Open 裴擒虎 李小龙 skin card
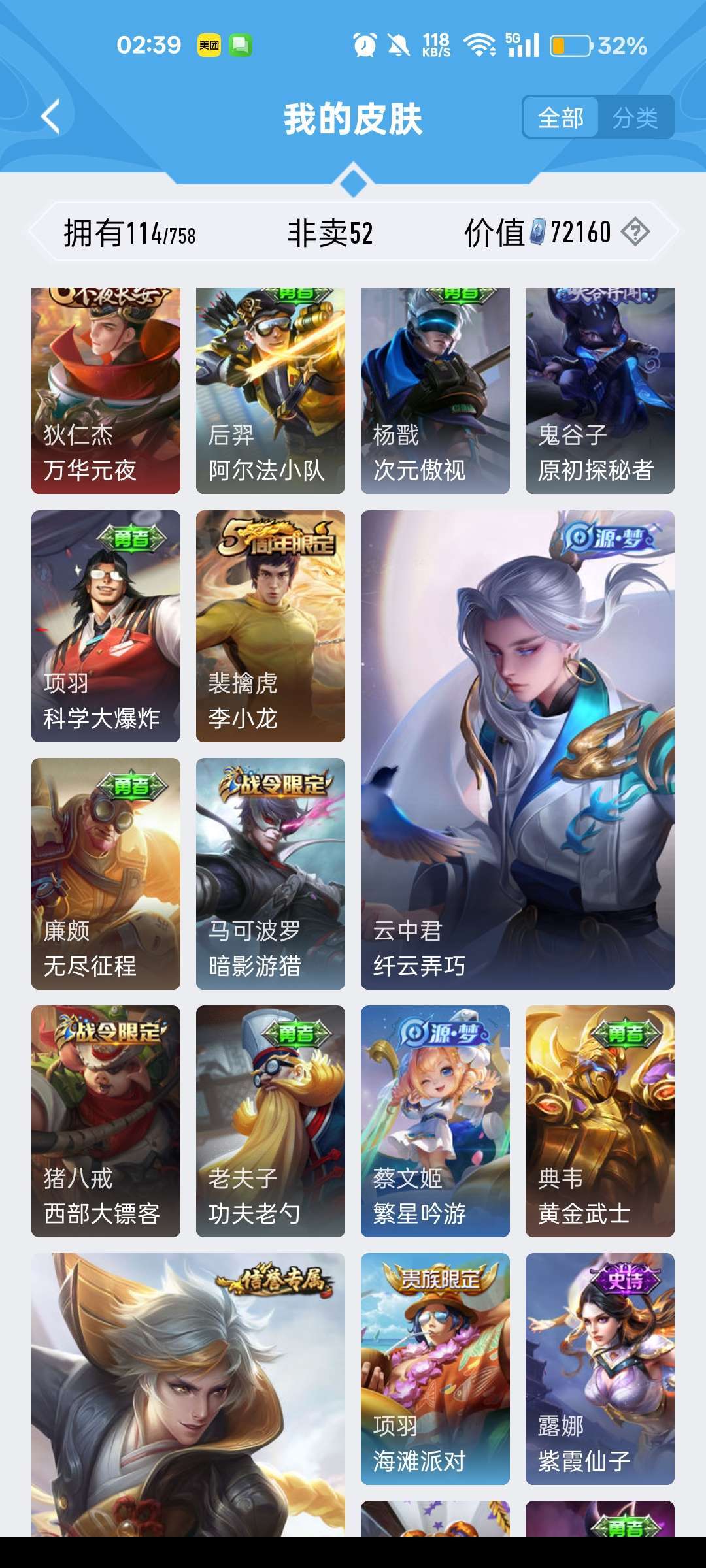This screenshot has height=1568, width=706. pyautogui.click(x=271, y=626)
